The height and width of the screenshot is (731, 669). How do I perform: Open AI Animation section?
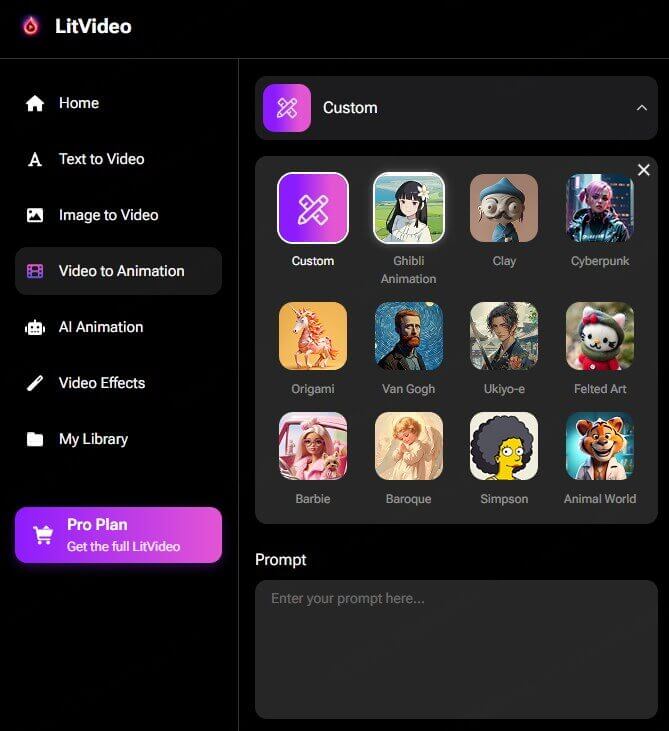100,327
